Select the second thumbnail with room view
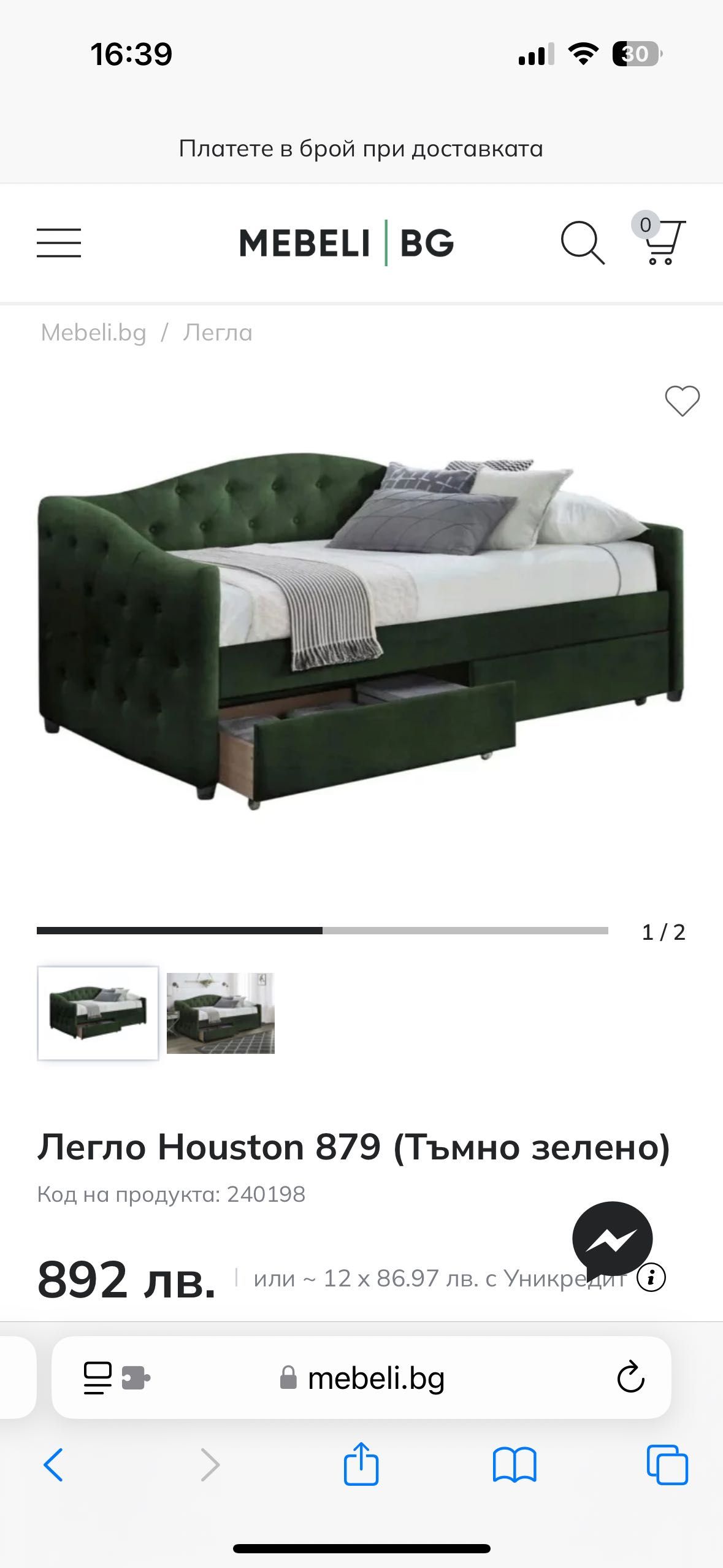This screenshot has height=1568, width=723. pos(221,1013)
